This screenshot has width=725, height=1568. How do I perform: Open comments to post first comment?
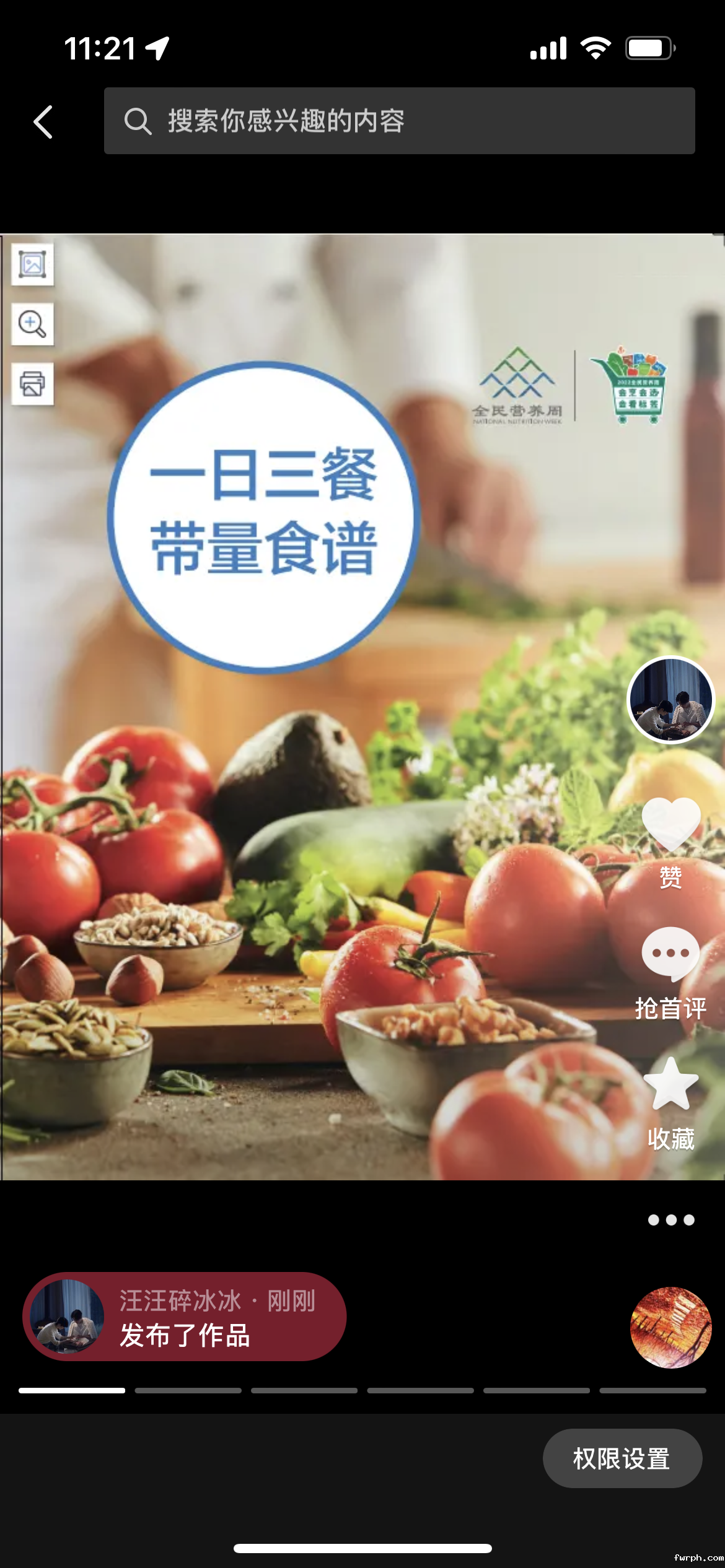click(670, 955)
